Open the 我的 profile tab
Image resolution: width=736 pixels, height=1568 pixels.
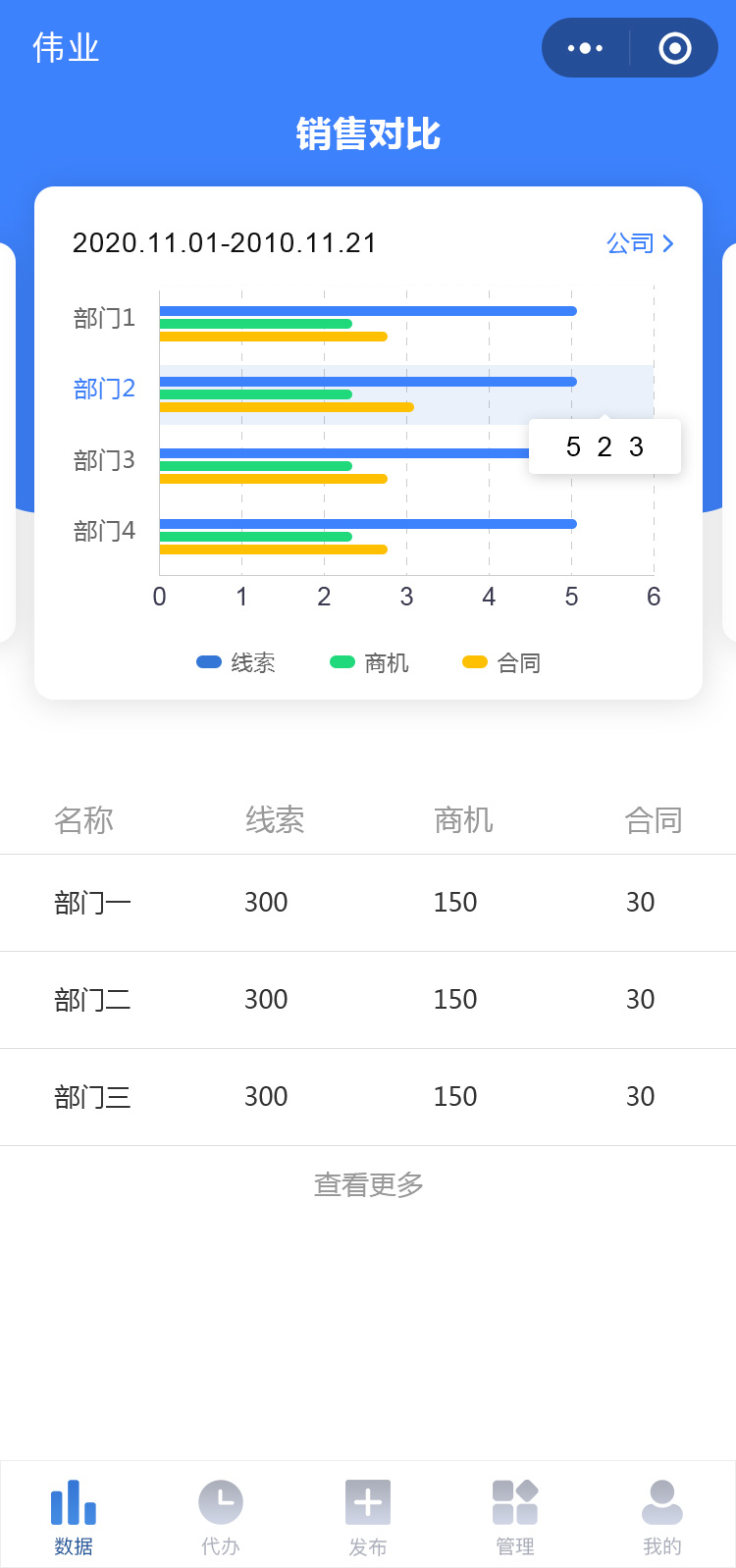coord(662,1516)
